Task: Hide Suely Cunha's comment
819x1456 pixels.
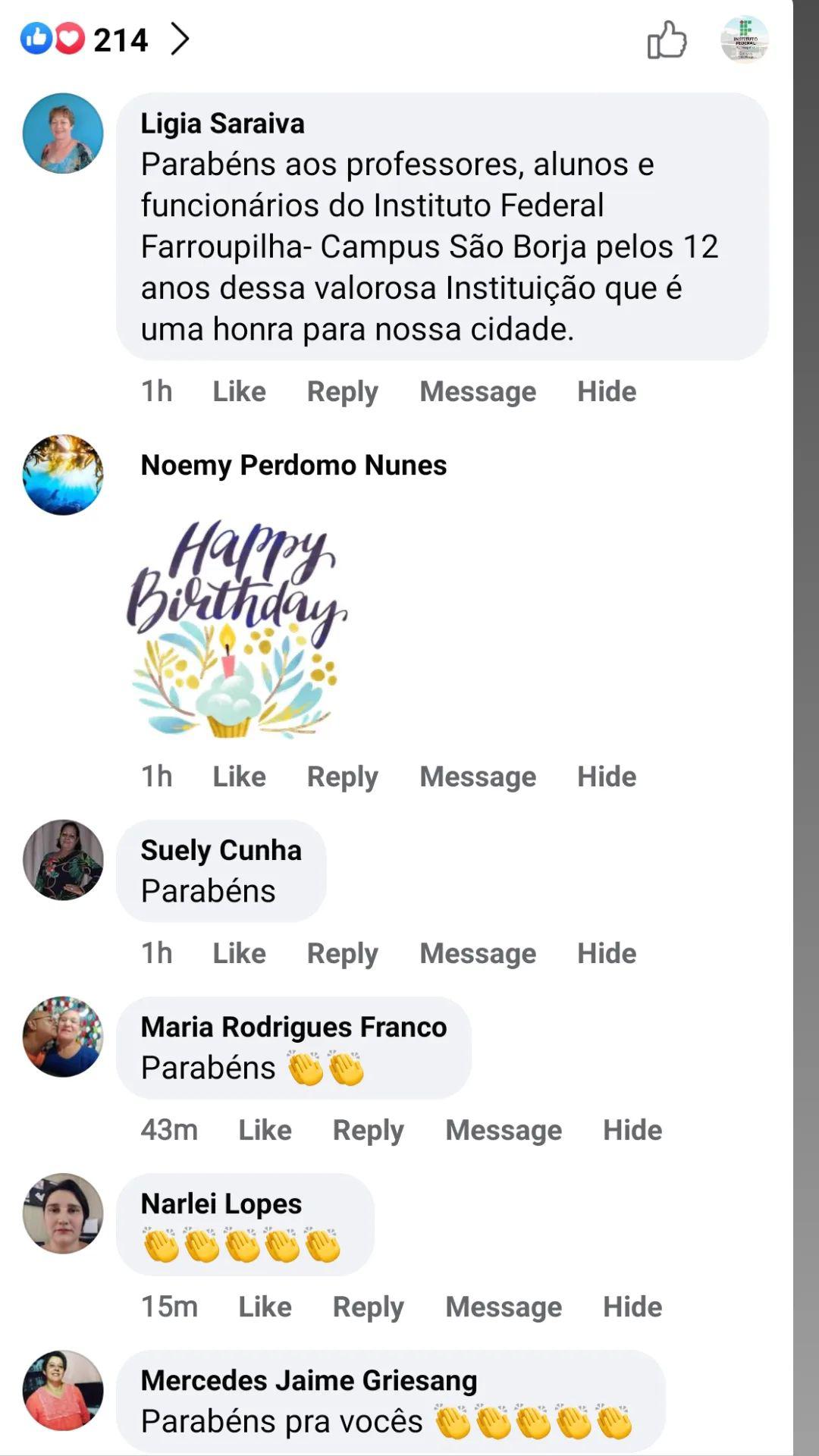Action: [x=606, y=953]
